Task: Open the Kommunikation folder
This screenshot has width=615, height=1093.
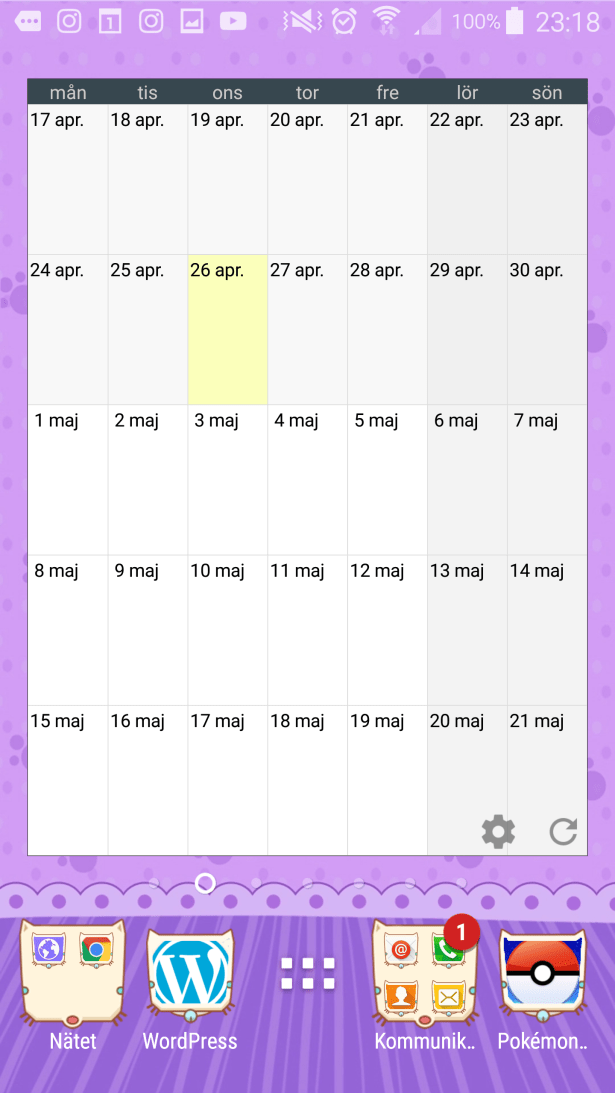Action: pos(425,974)
